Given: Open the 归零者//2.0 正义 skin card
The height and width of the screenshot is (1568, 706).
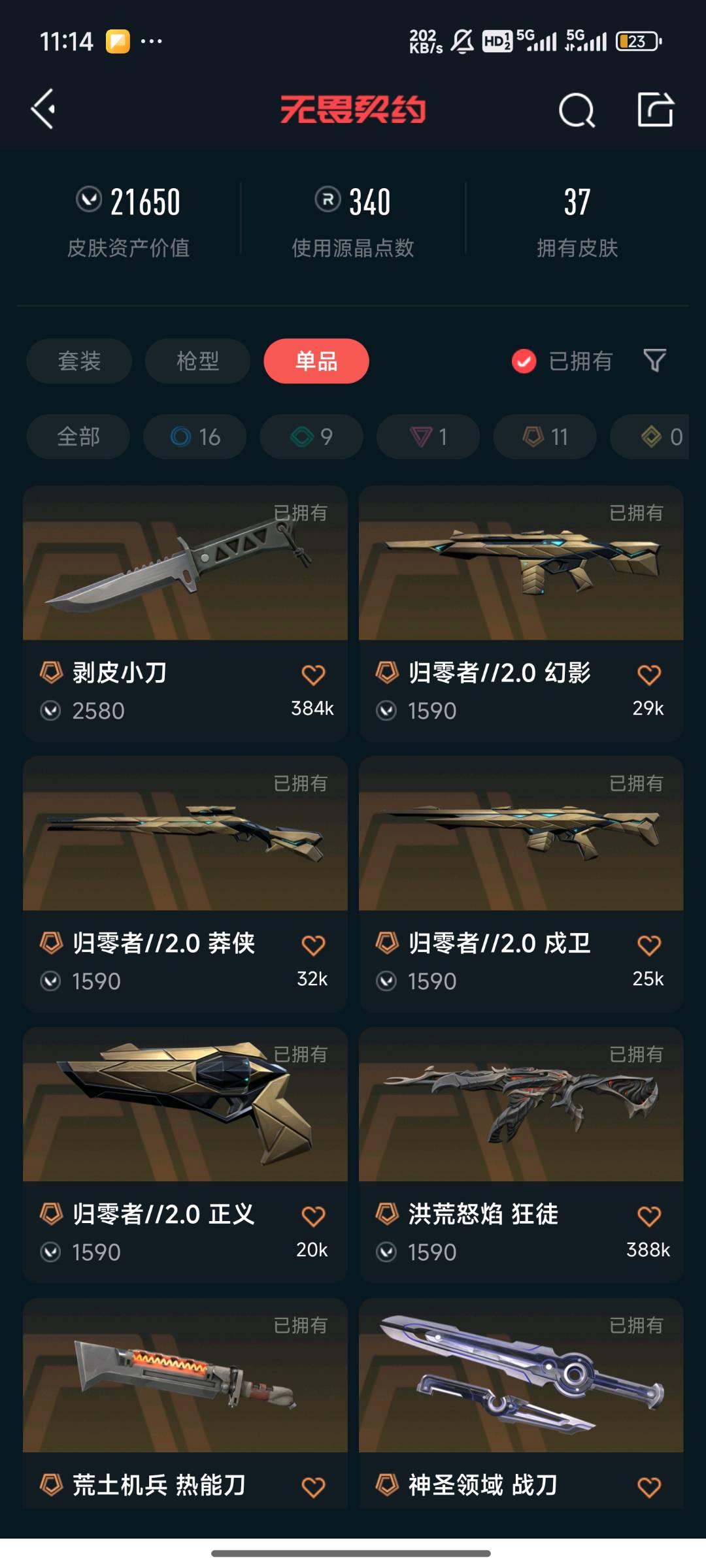Looking at the screenshot, I should (x=185, y=1104).
